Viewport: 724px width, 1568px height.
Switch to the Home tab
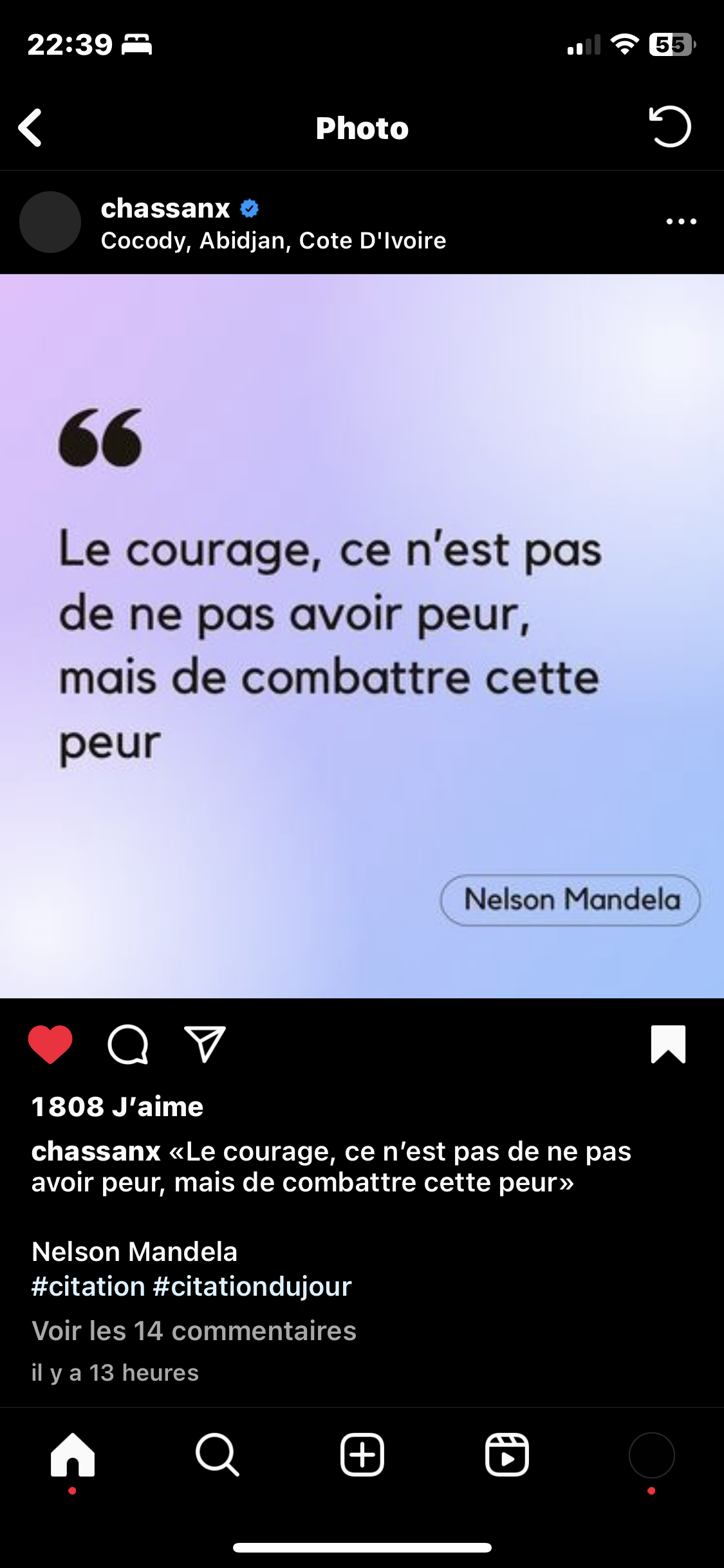click(73, 1455)
